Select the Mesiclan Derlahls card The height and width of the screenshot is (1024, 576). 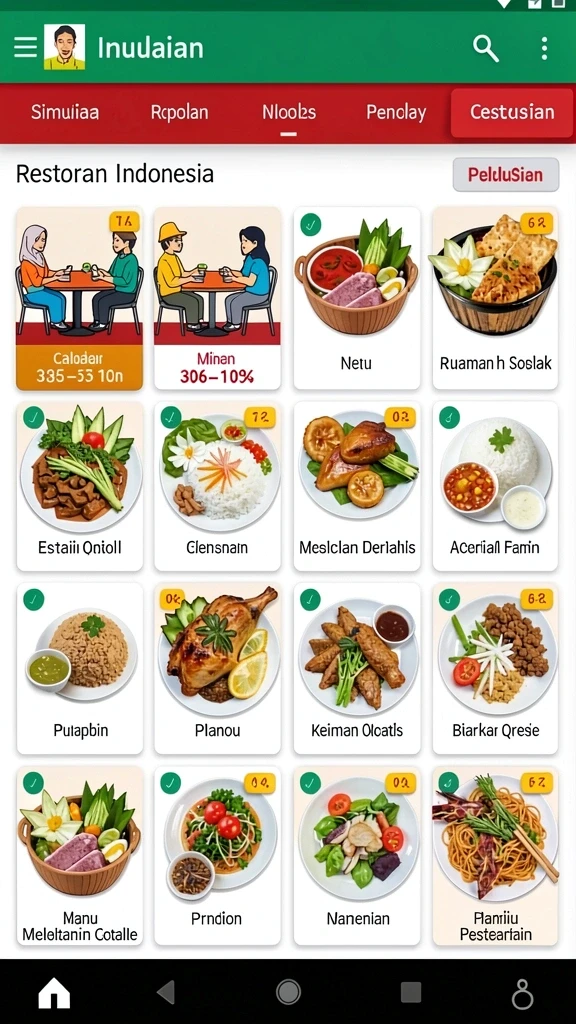(x=357, y=486)
